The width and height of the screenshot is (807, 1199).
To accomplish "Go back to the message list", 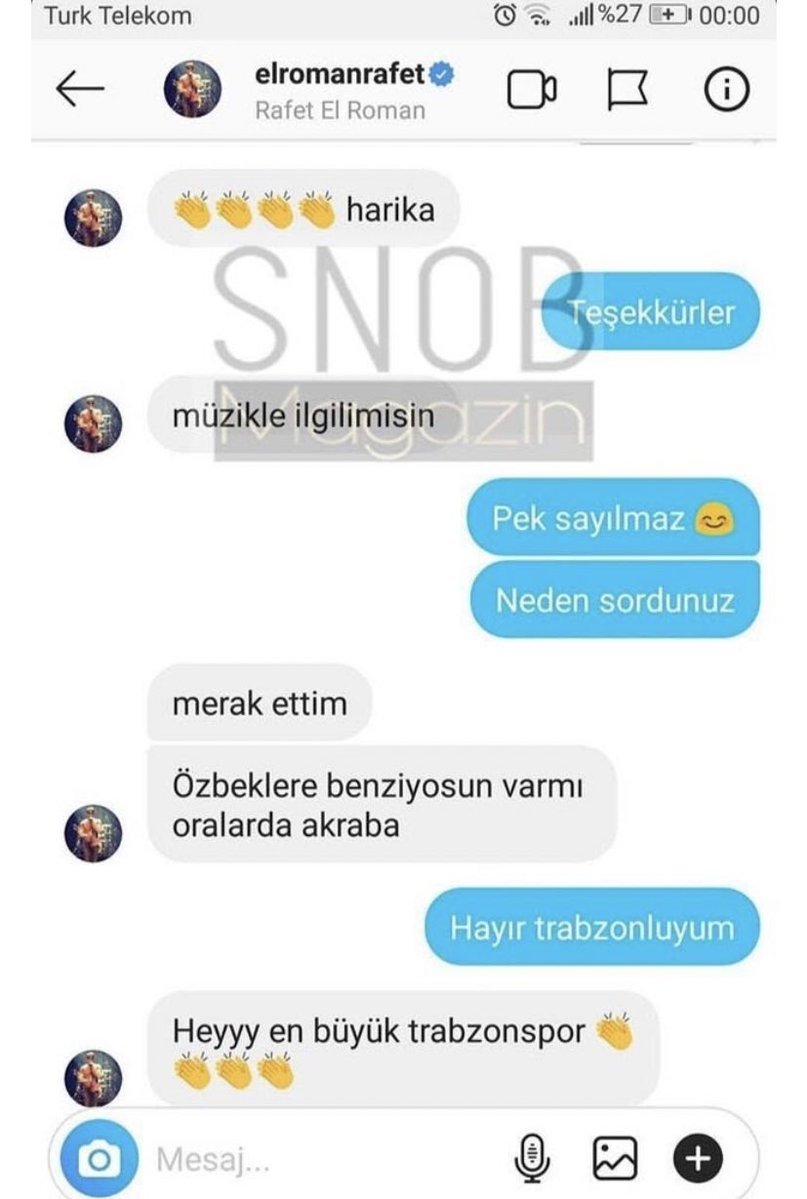I will (80, 90).
